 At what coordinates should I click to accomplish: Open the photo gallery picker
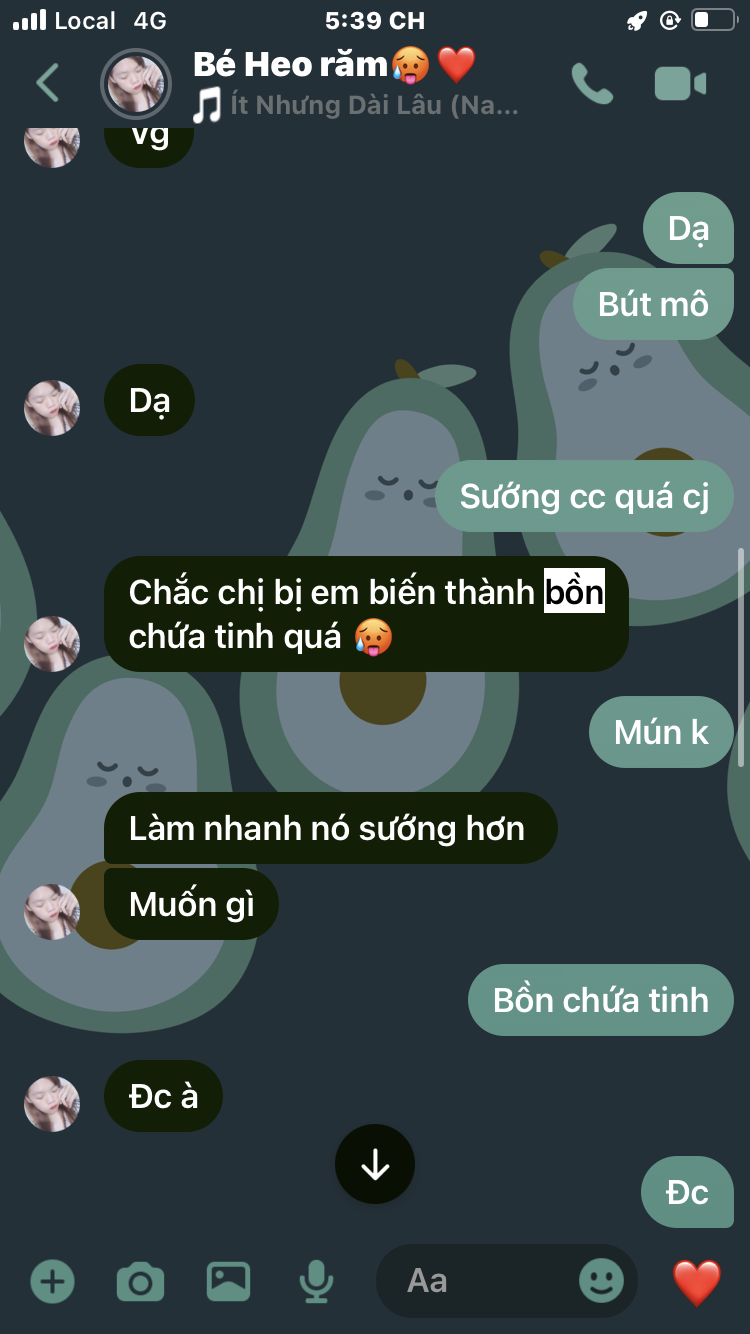pos(228,1281)
